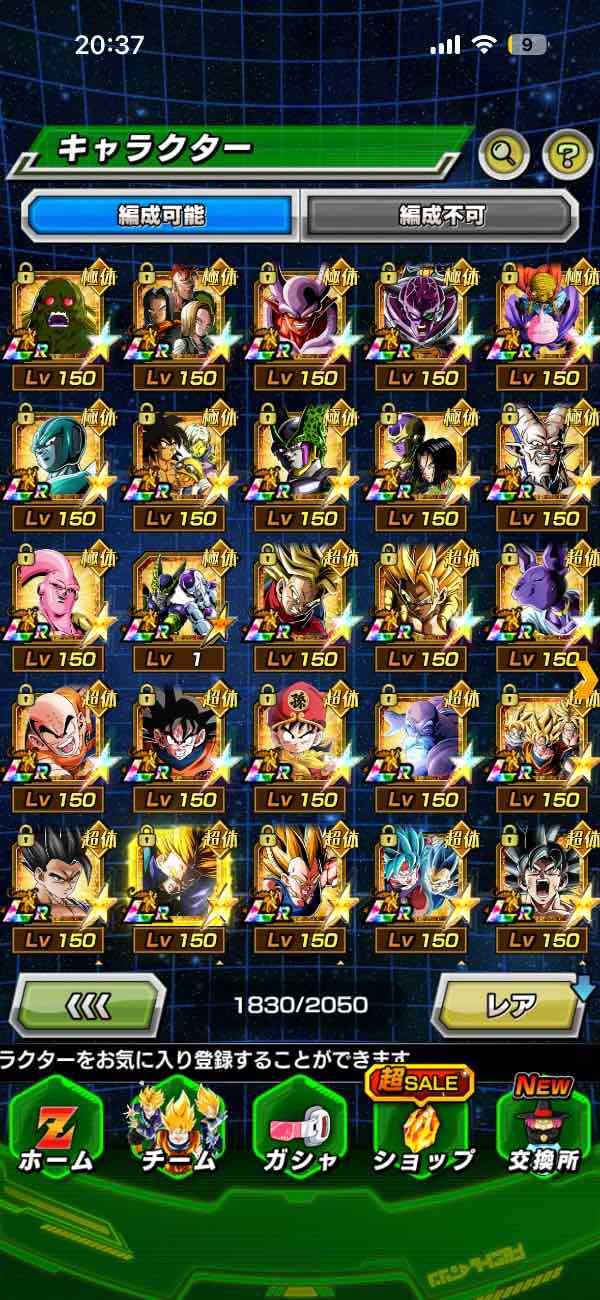Screen dimensions: 600x1300
Task: Open the silver-haired Ultra Instinct Goku card
Action: click(540, 885)
